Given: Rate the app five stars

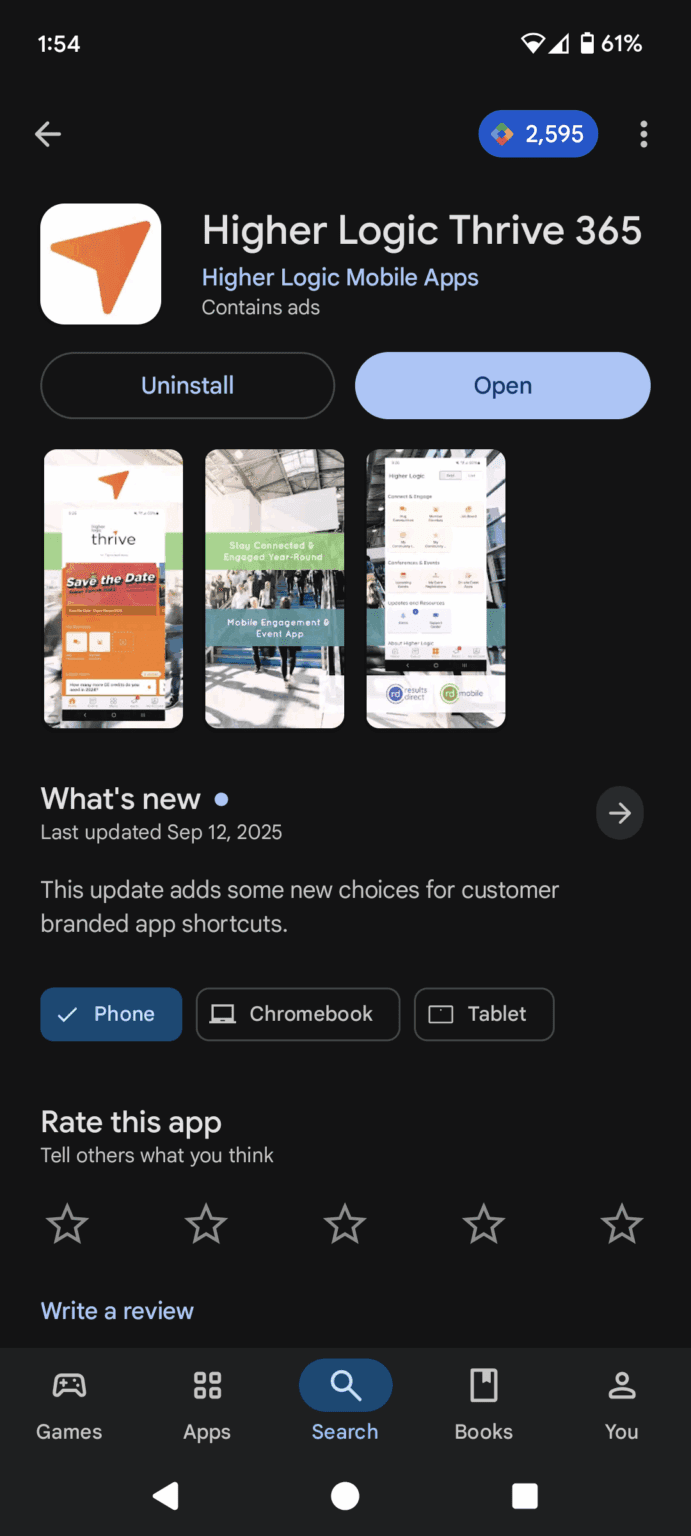Looking at the screenshot, I should (x=621, y=1224).
